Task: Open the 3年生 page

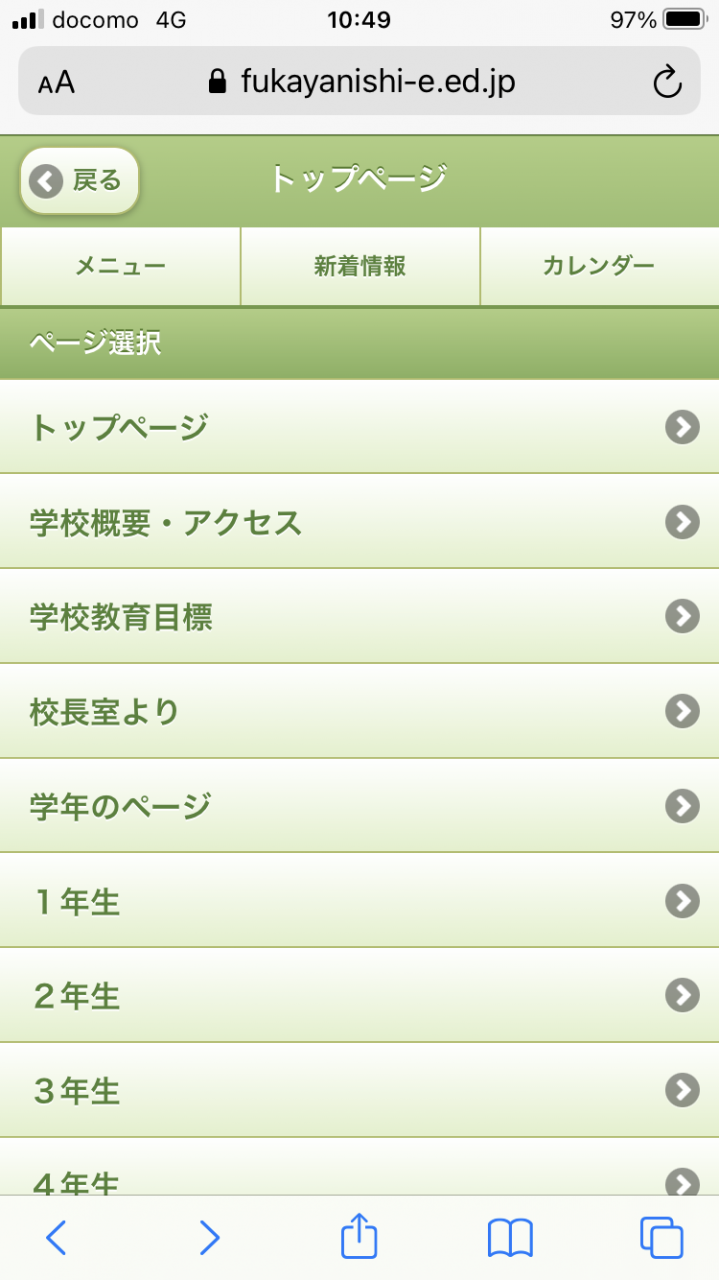Action: pos(359,1091)
